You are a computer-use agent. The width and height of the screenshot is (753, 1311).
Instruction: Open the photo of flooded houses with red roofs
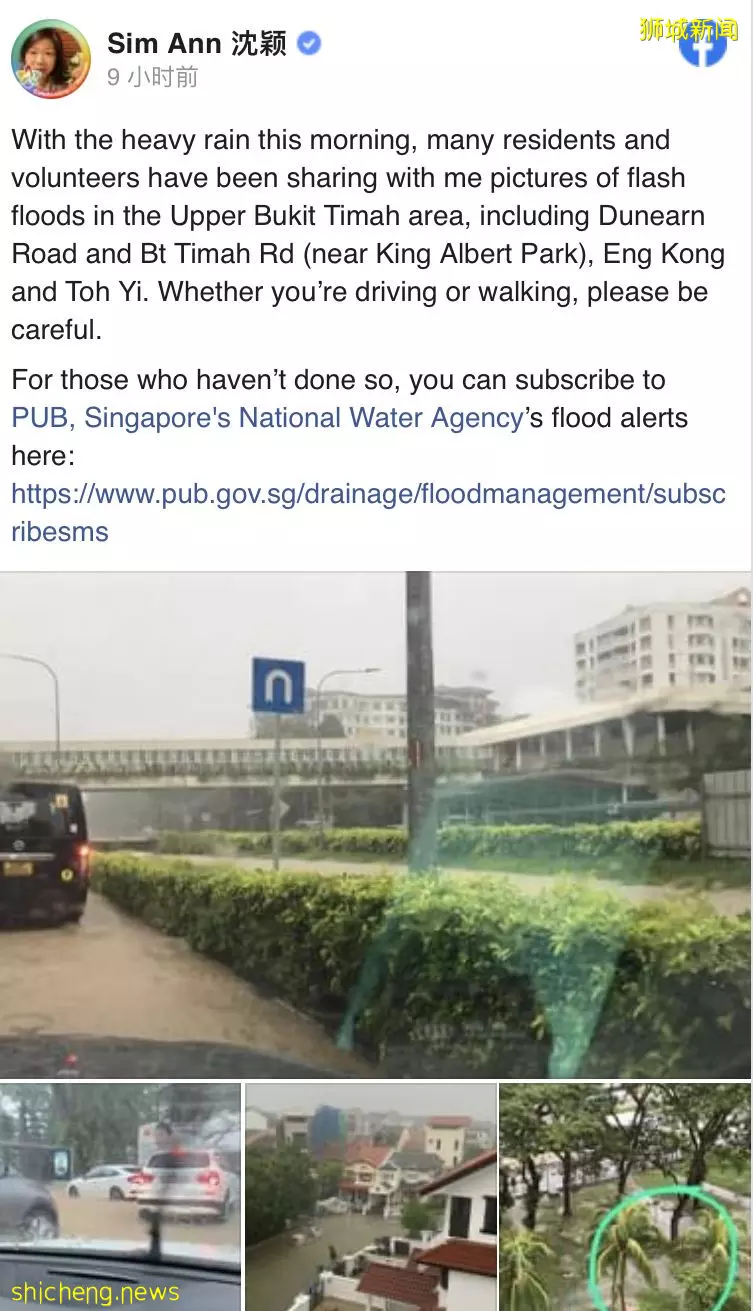371,1195
